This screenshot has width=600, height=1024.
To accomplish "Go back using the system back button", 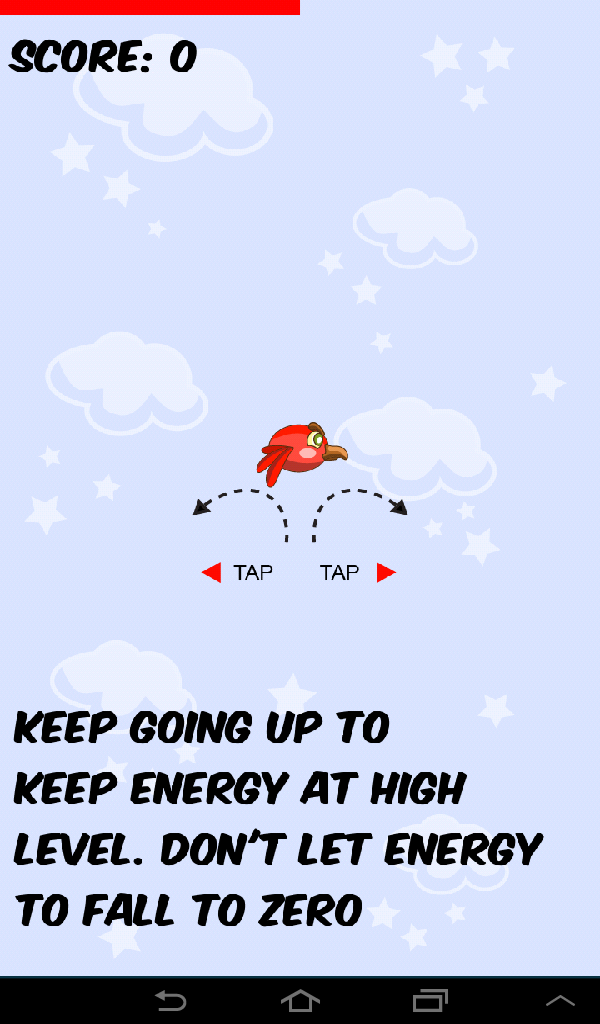I will [x=170, y=1000].
